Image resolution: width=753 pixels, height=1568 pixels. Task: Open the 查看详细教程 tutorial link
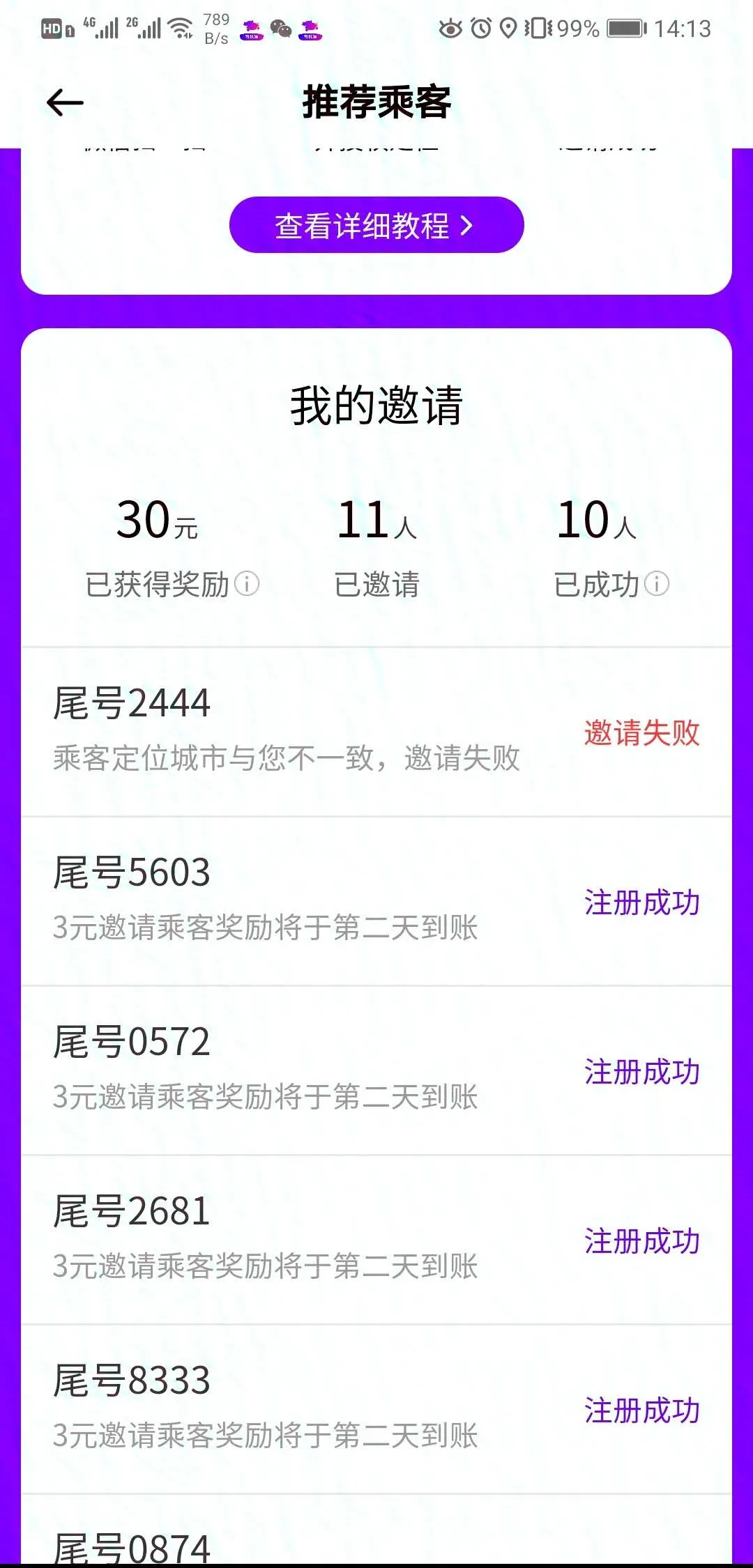pyautogui.click(x=376, y=224)
